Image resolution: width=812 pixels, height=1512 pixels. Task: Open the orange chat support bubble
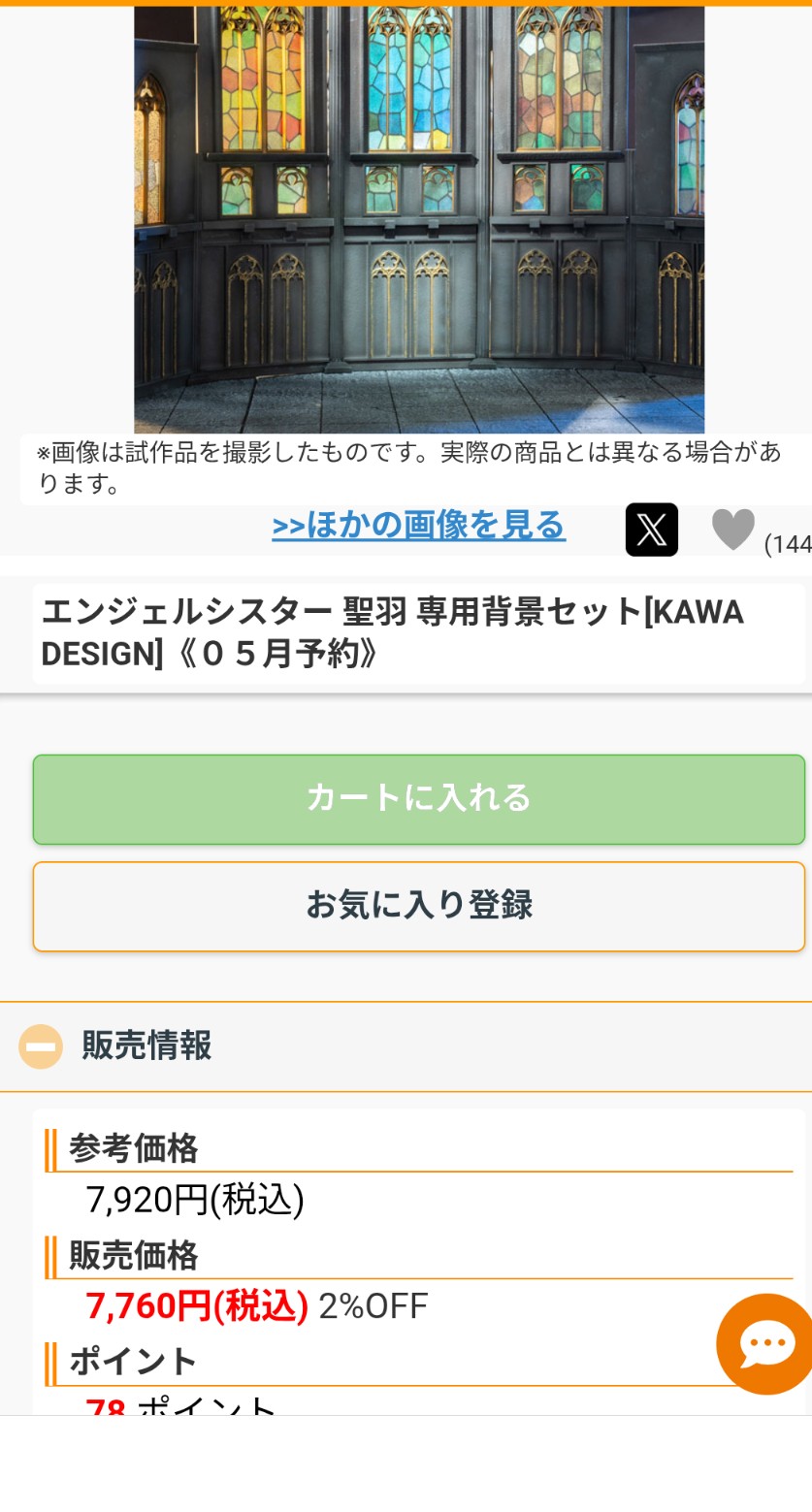[766, 1343]
